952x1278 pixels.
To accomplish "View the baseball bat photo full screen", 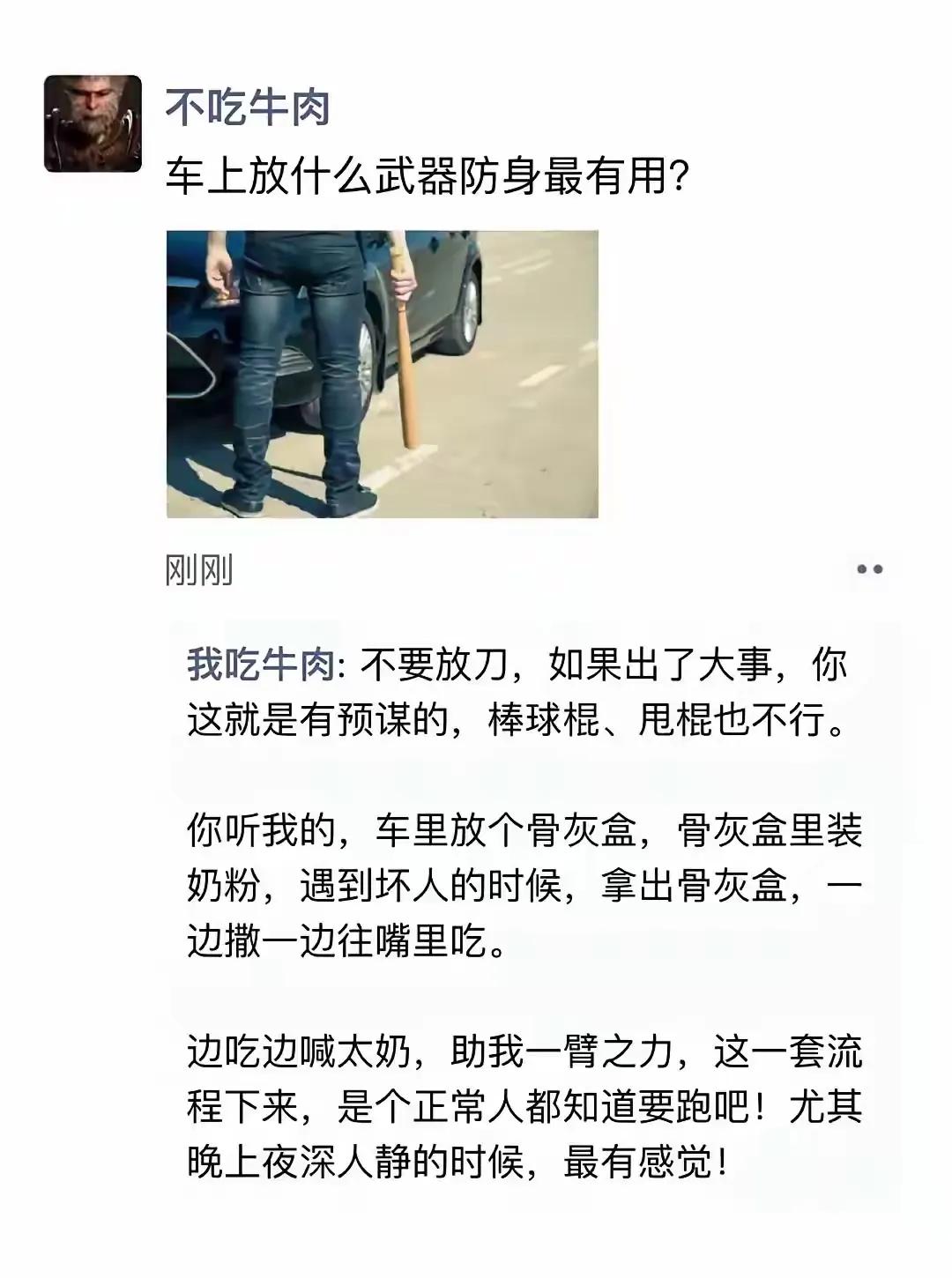I will tap(382, 374).
